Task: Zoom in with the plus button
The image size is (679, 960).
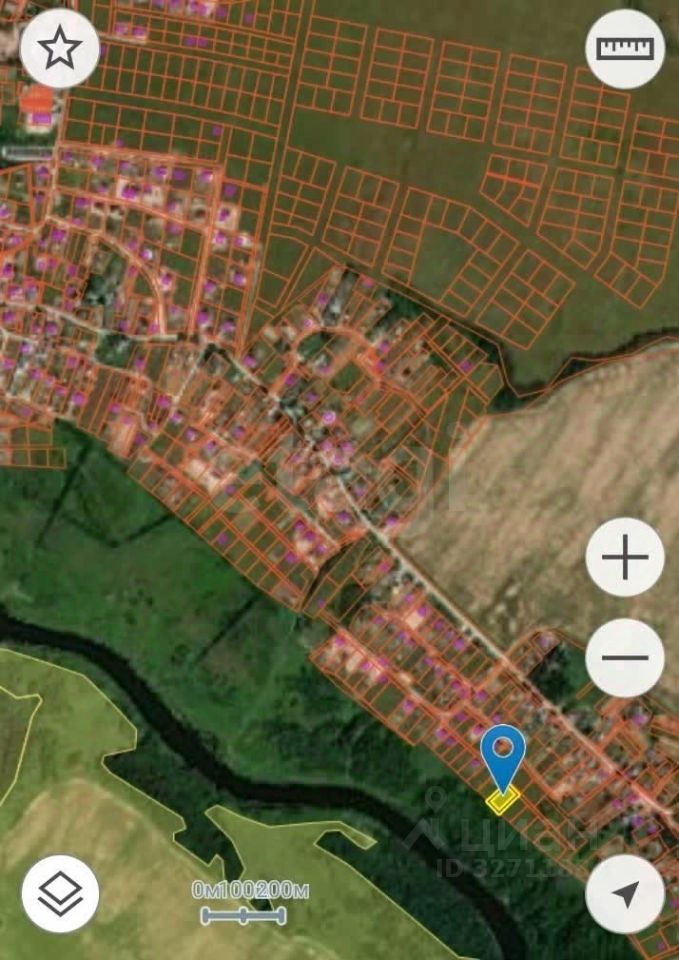Action: [x=624, y=557]
